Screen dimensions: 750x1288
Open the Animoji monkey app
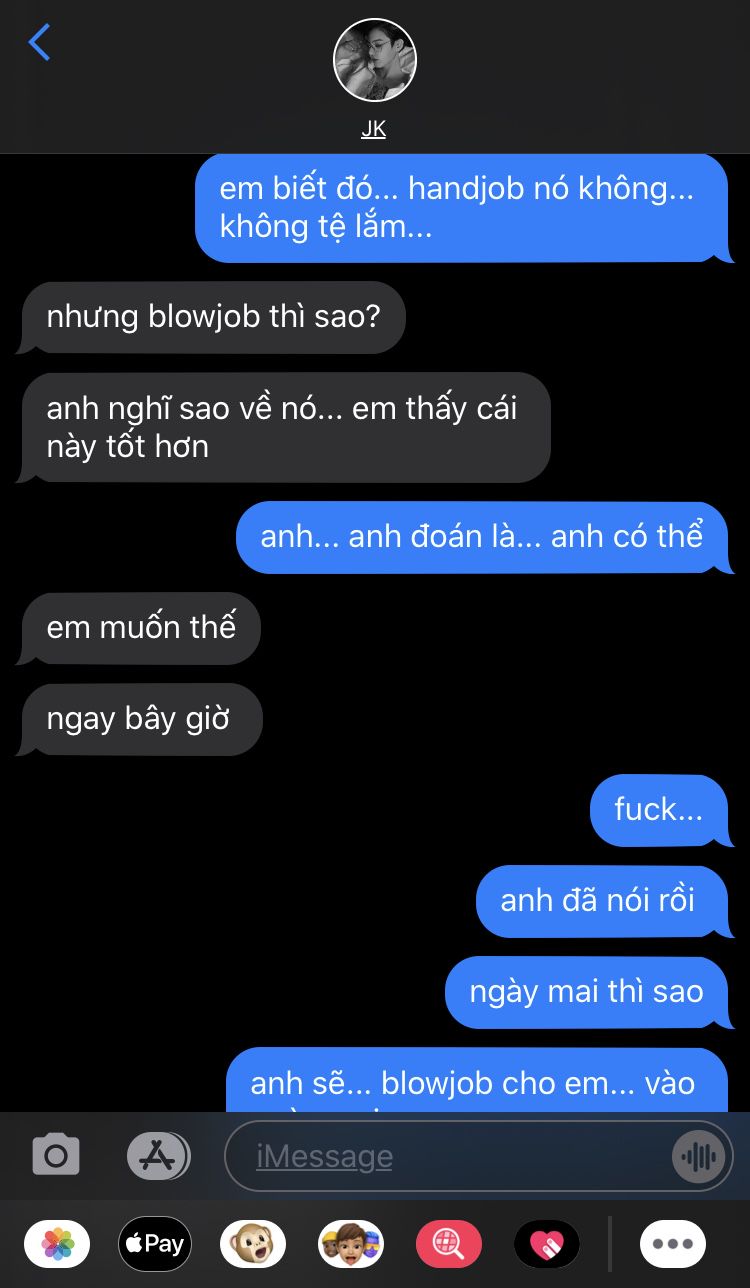pos(253,1244)
